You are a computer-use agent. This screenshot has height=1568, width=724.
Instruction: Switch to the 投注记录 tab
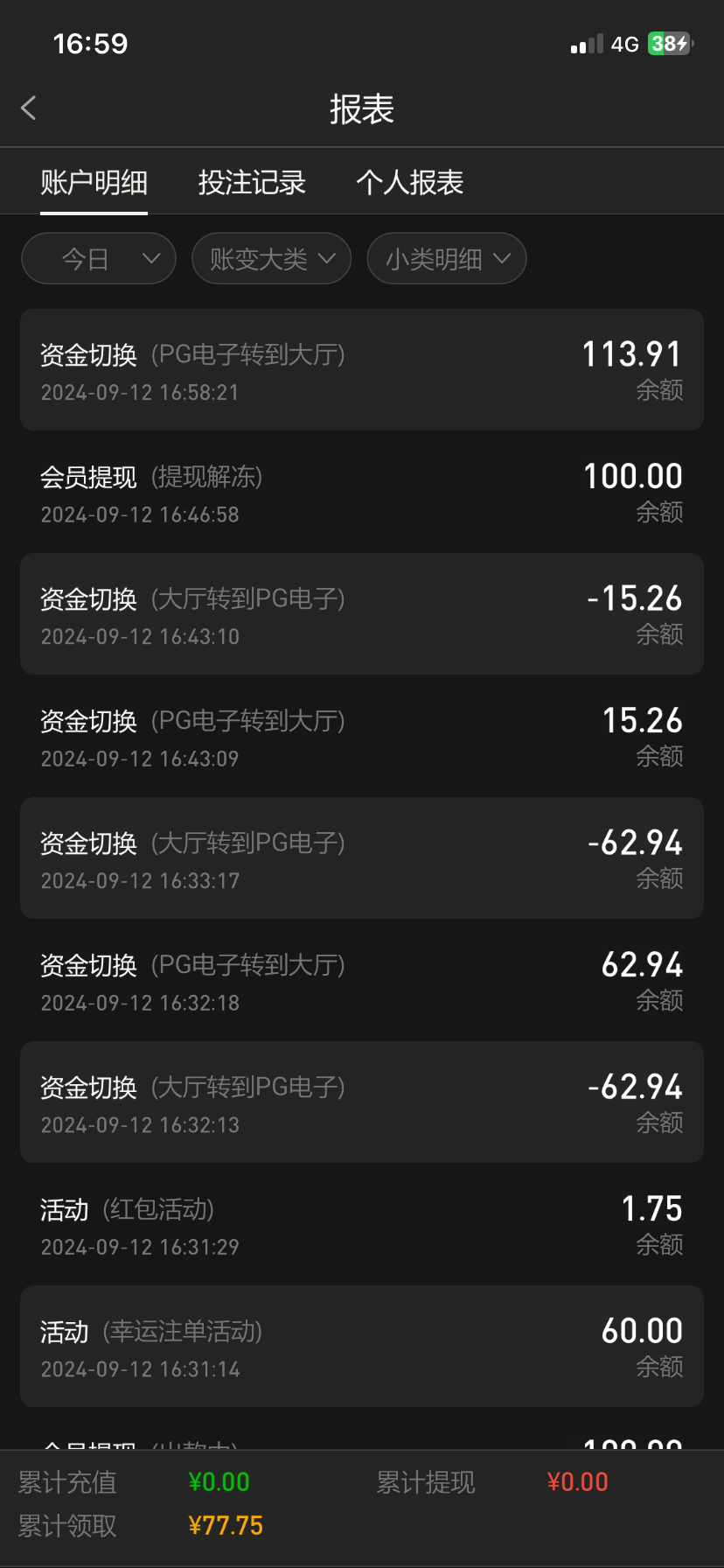252,182
